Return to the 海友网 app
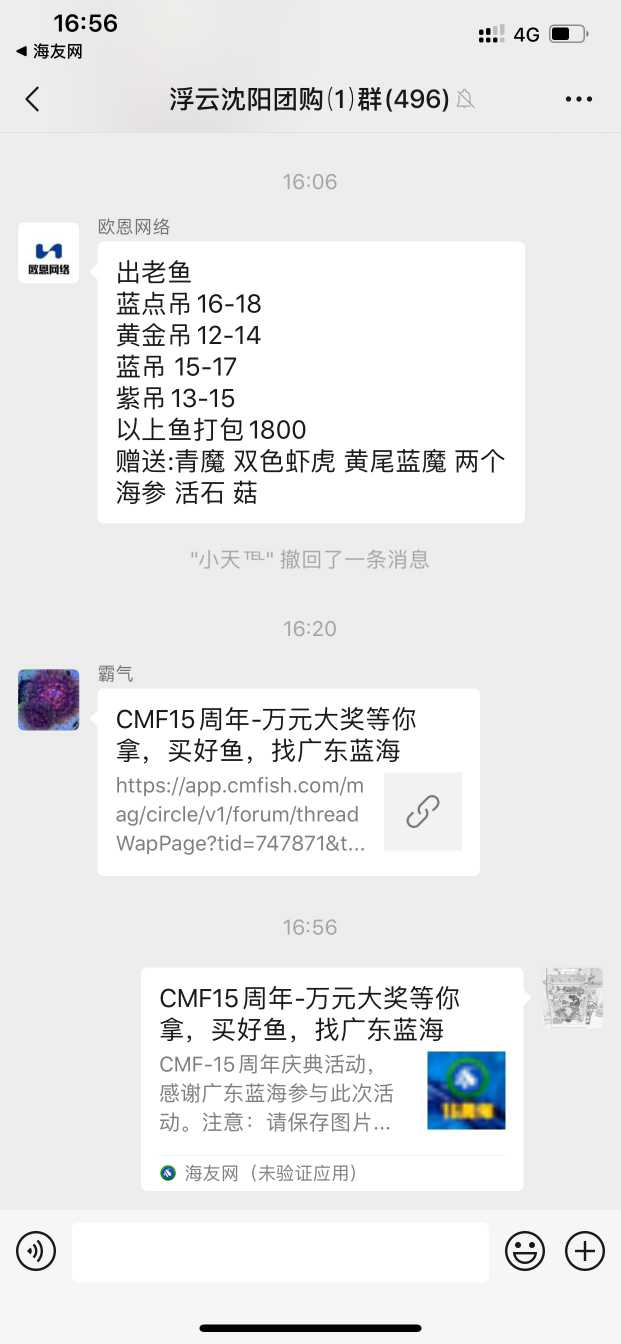The image size is (621, 1344). (x=50, y=51)
